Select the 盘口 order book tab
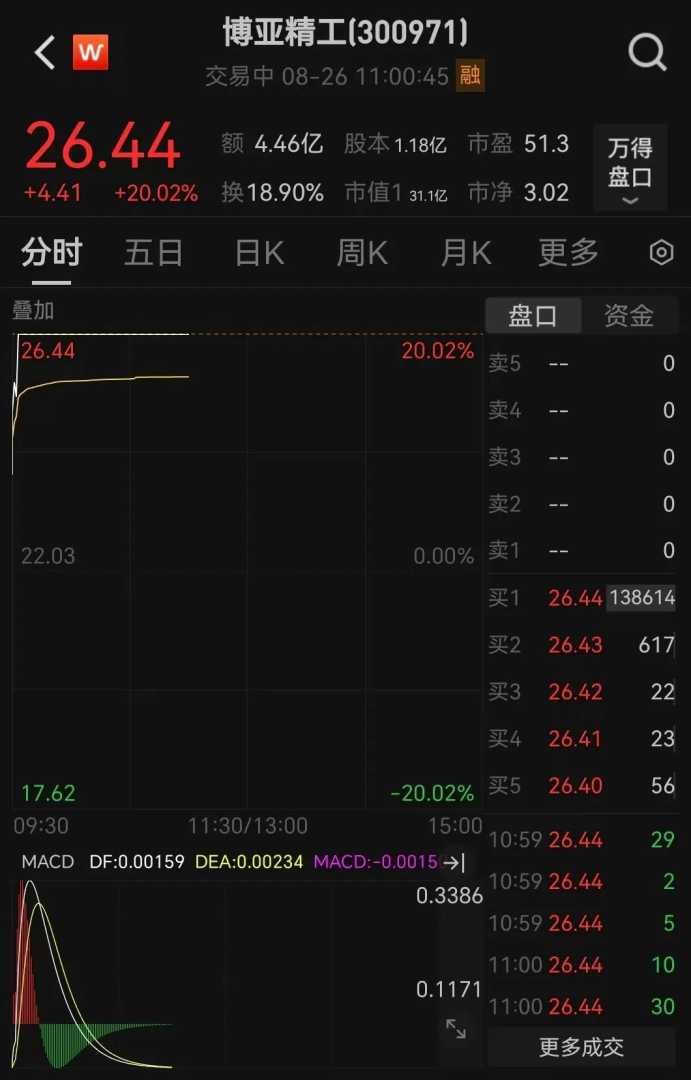The image size is (691, 1080). (532, 317)
